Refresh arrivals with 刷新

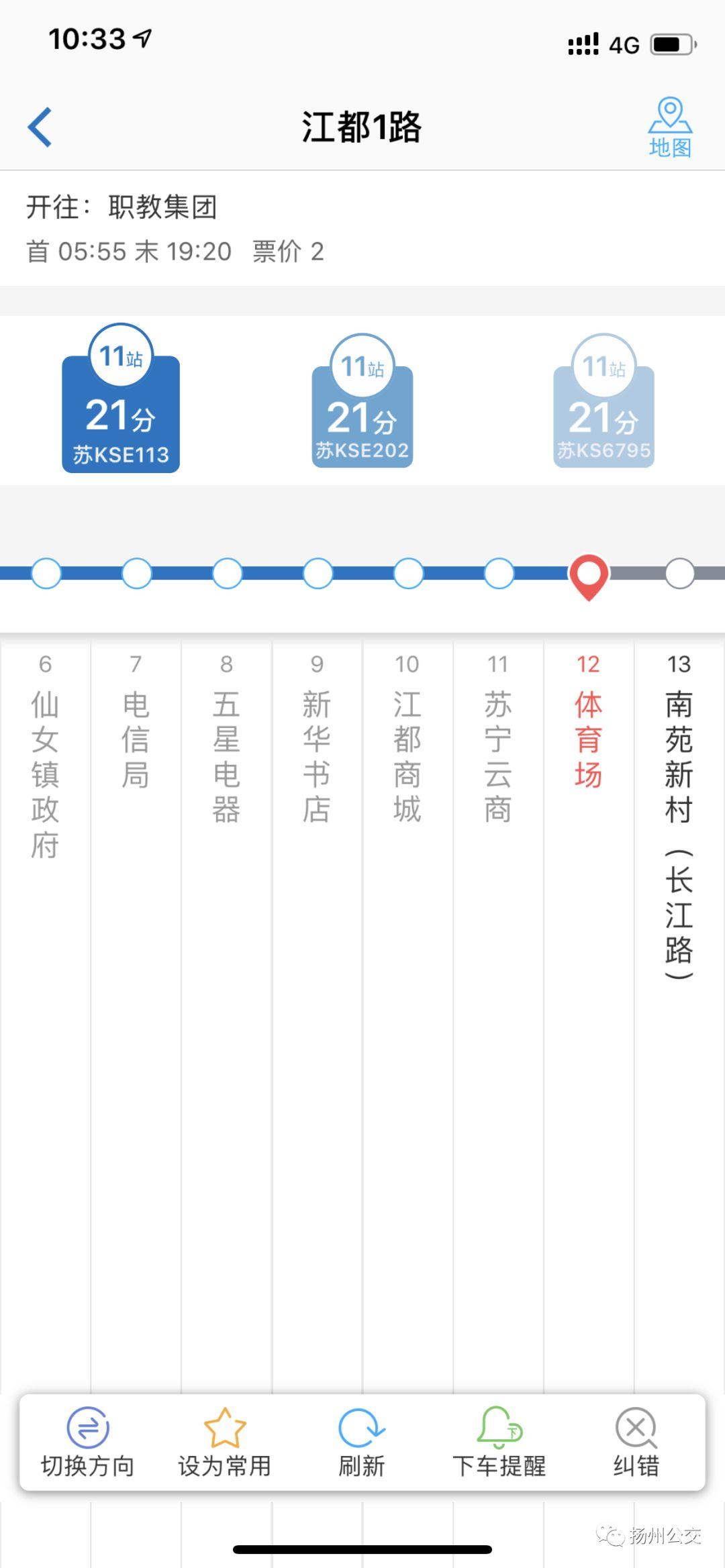click(x=362, y=1442)
